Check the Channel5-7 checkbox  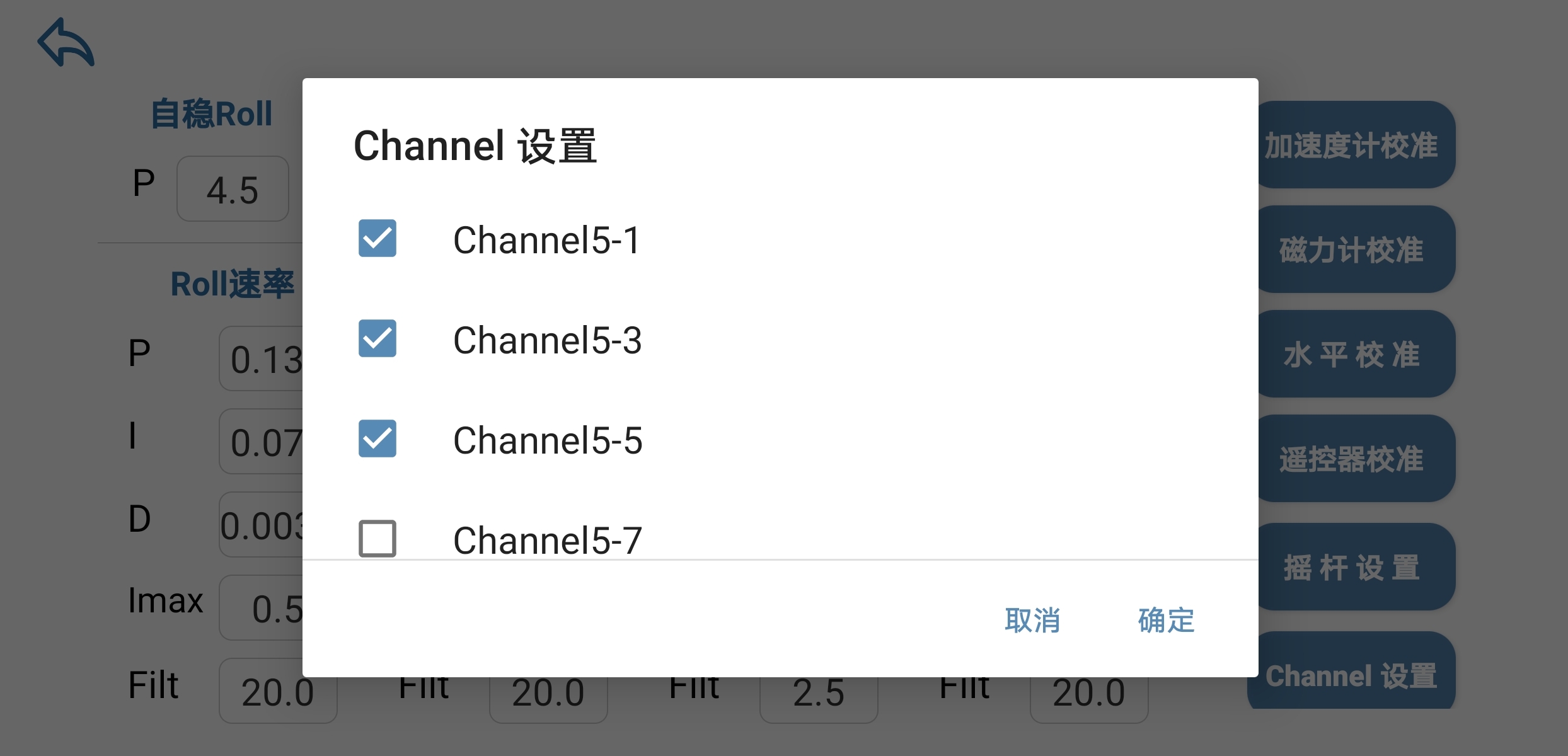(377, 538)
